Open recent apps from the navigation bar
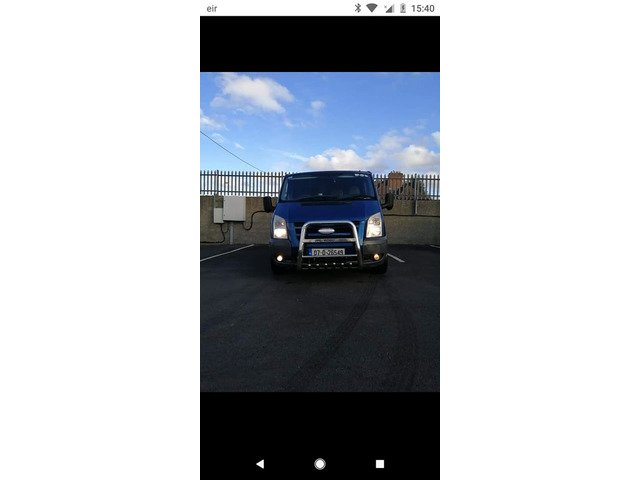 [x=380, y=464]
